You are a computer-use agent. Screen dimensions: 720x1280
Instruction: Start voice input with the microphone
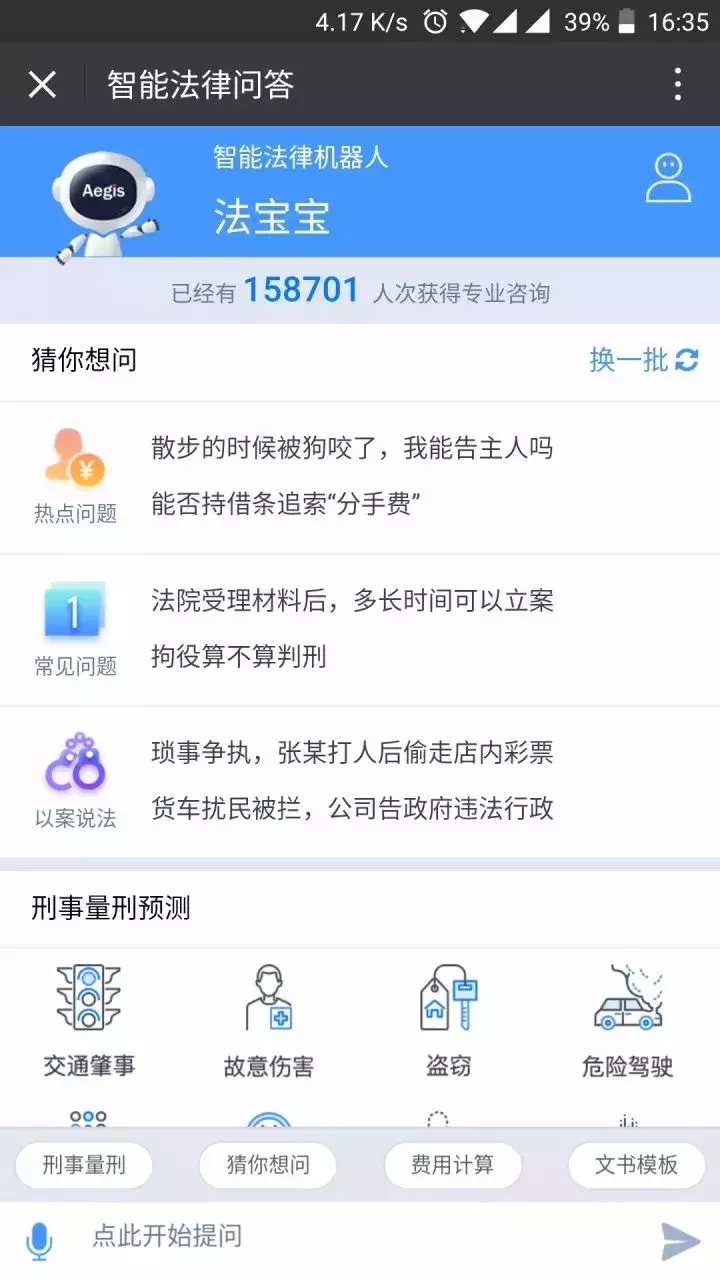(39, 1241)
